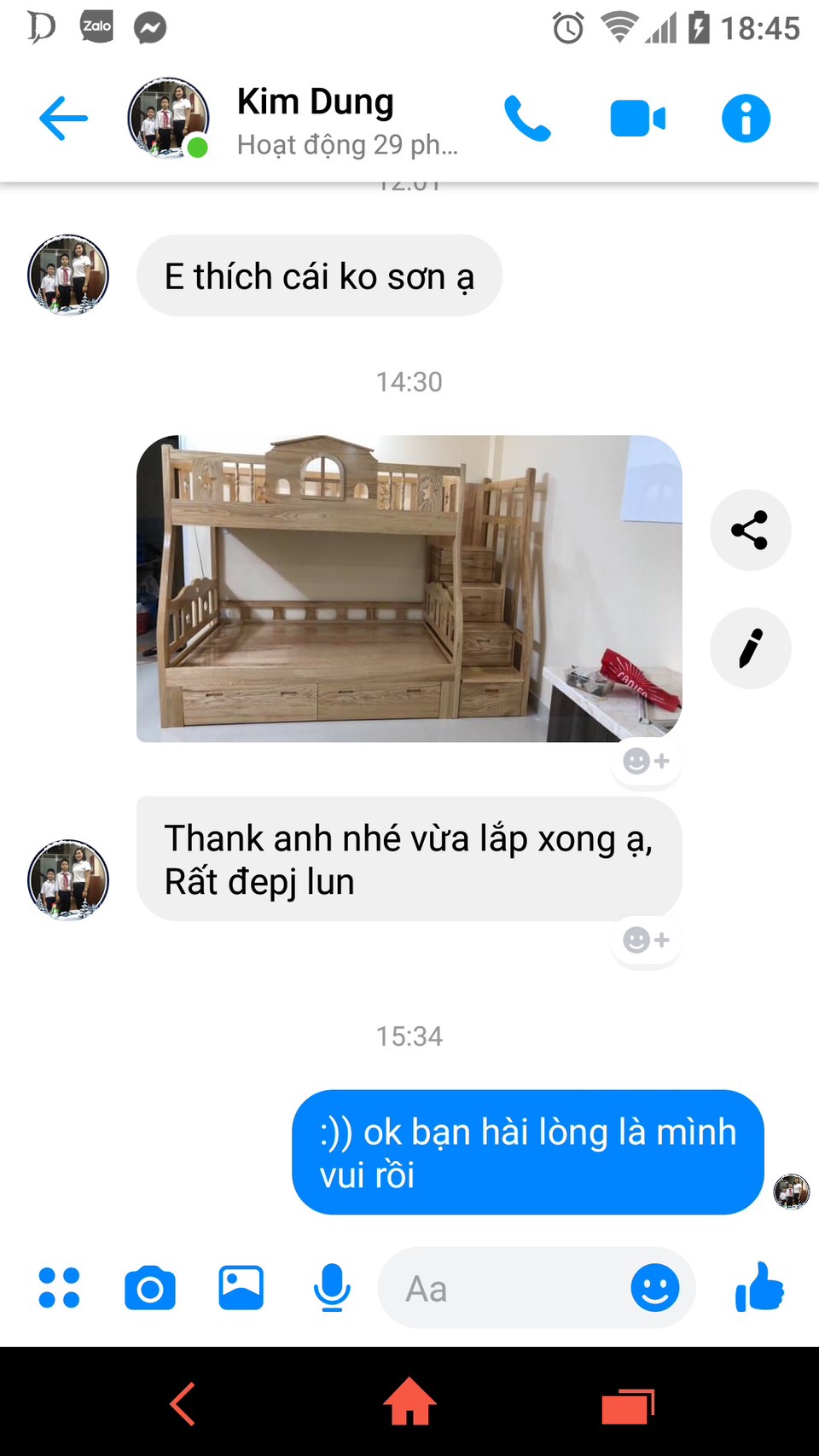
Task: Open Kim Dung's profile picture in header
Action: 169,118
